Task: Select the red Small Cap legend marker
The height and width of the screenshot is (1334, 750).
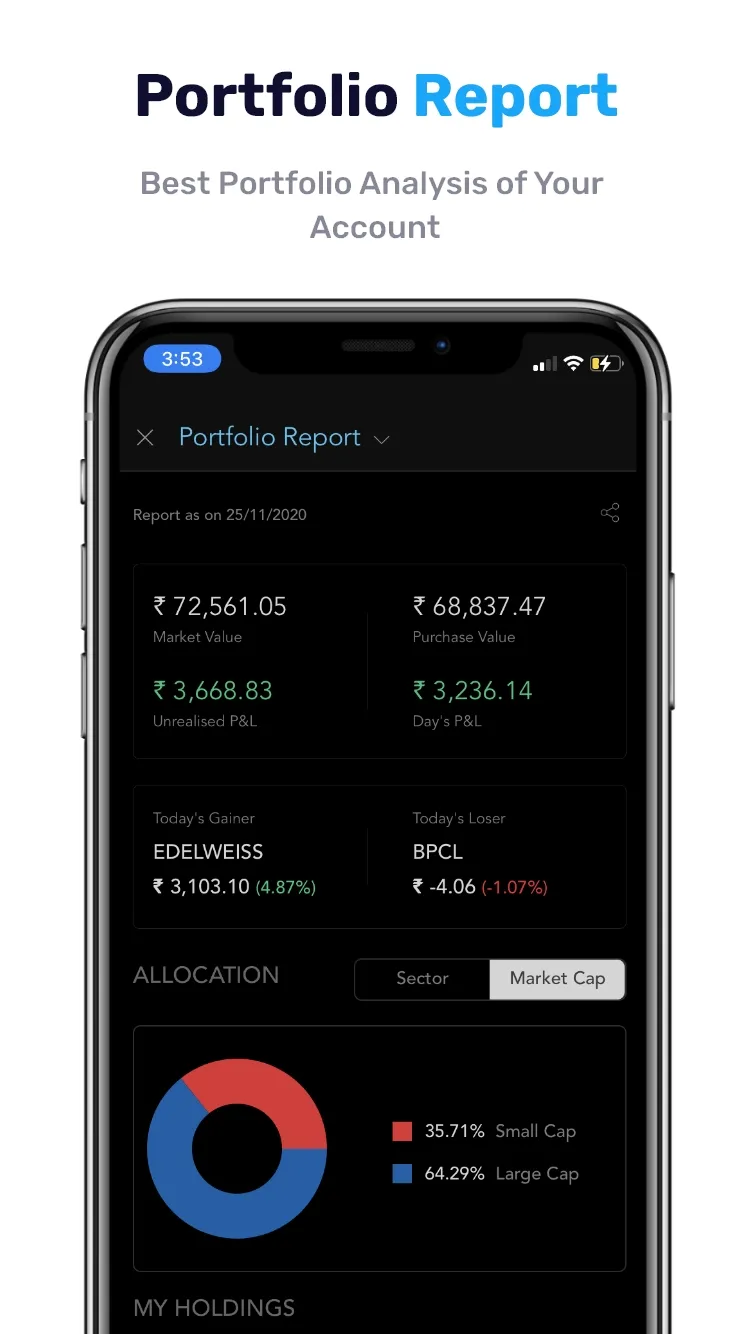Action: coord(402,1130)
